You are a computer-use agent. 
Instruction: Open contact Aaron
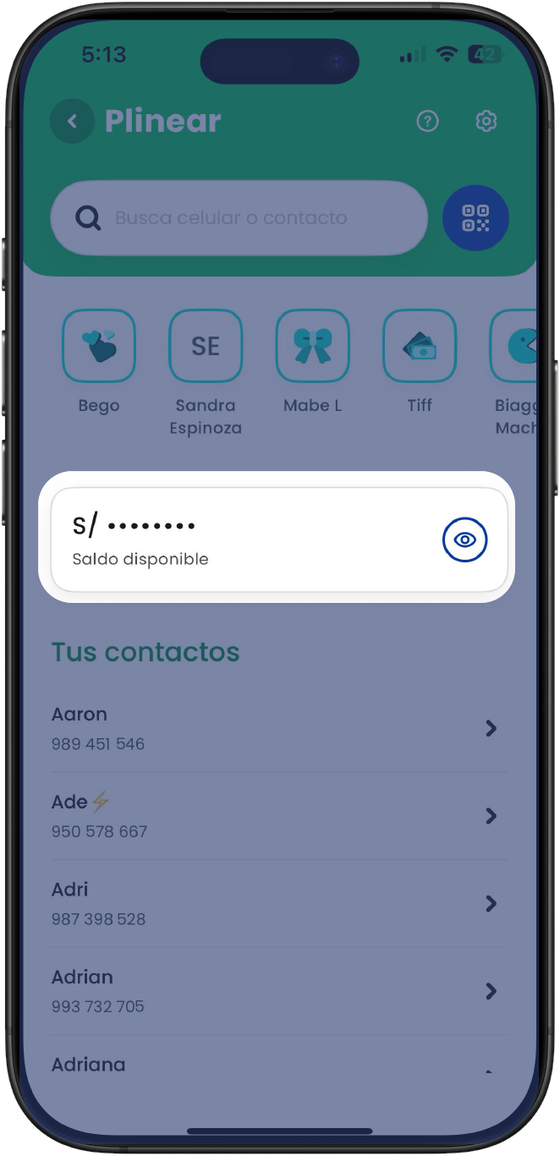click(279, 729)
